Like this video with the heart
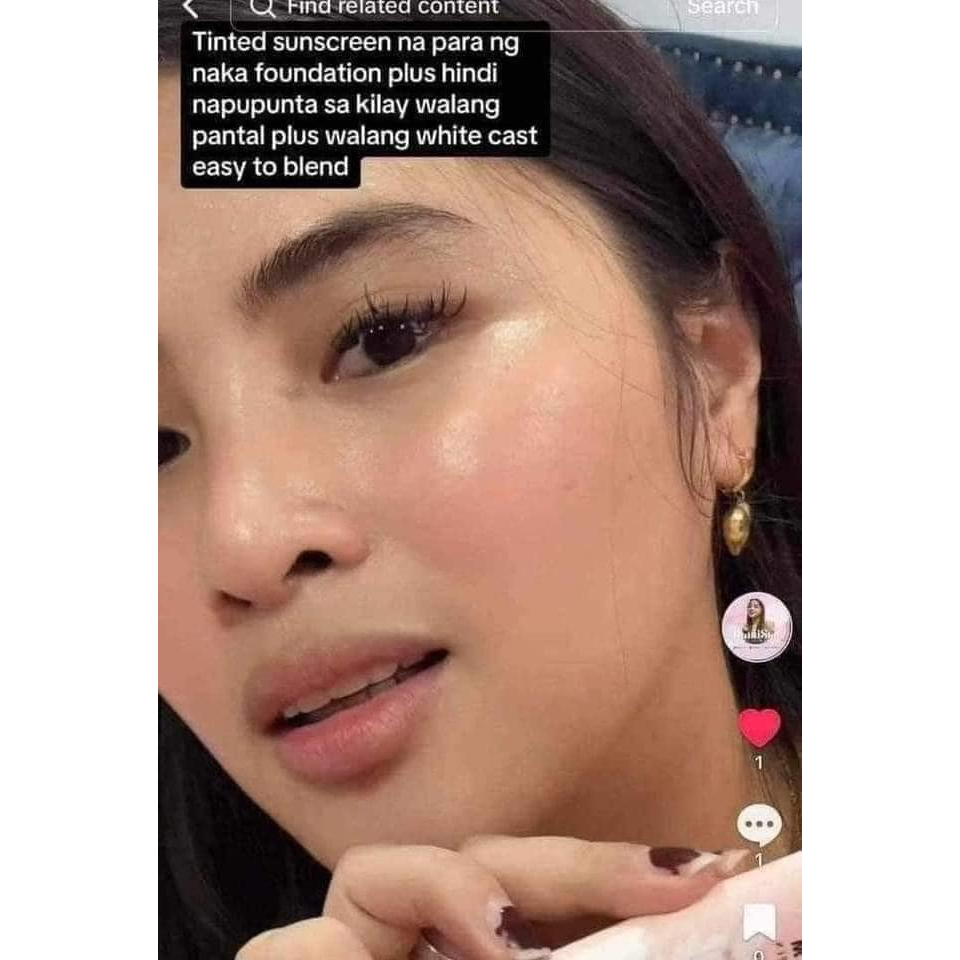This screenshot has height=960, width=960. pyautogui.click(x=759, y=727)
